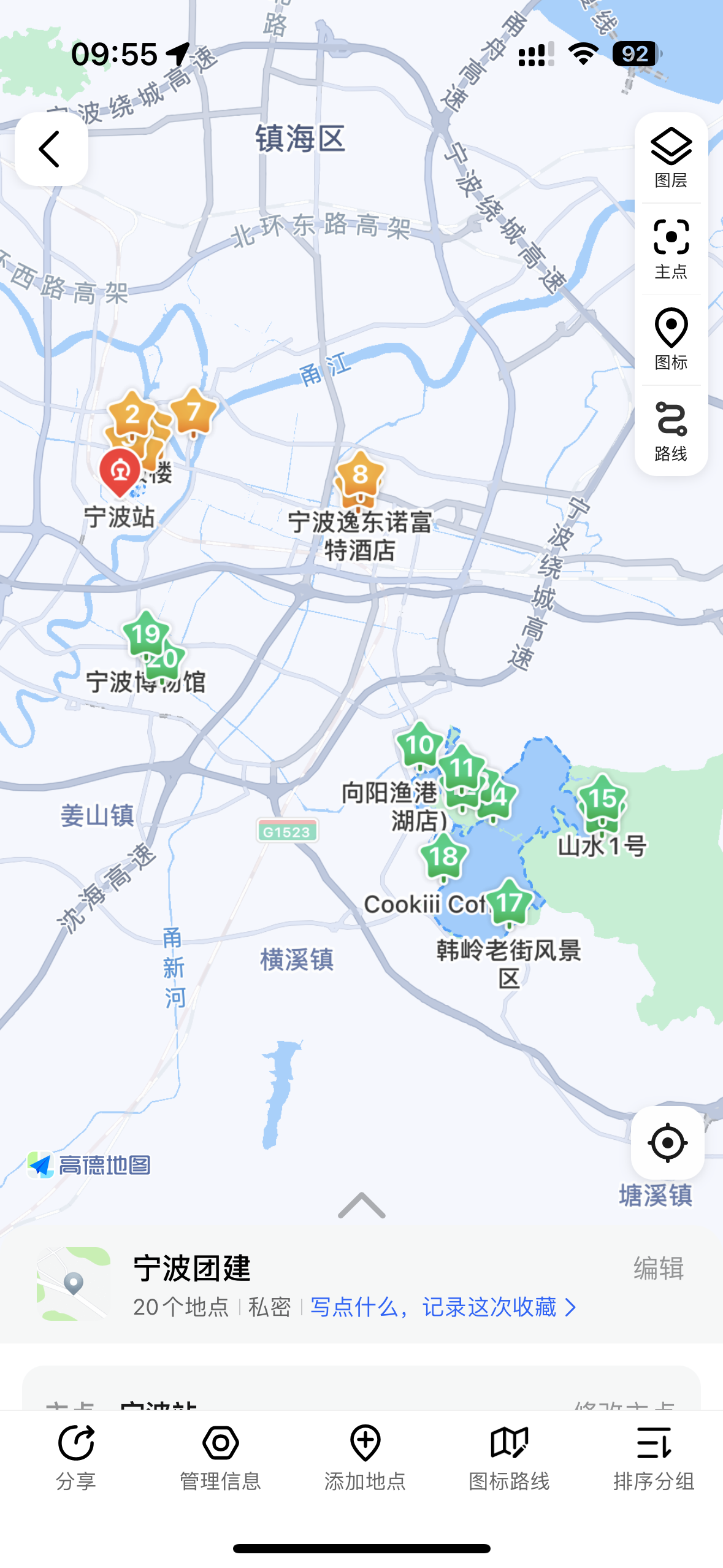Go back using the arrow button
The image size is (723, 1568).
pyautogui.click(x=51, y=149)
